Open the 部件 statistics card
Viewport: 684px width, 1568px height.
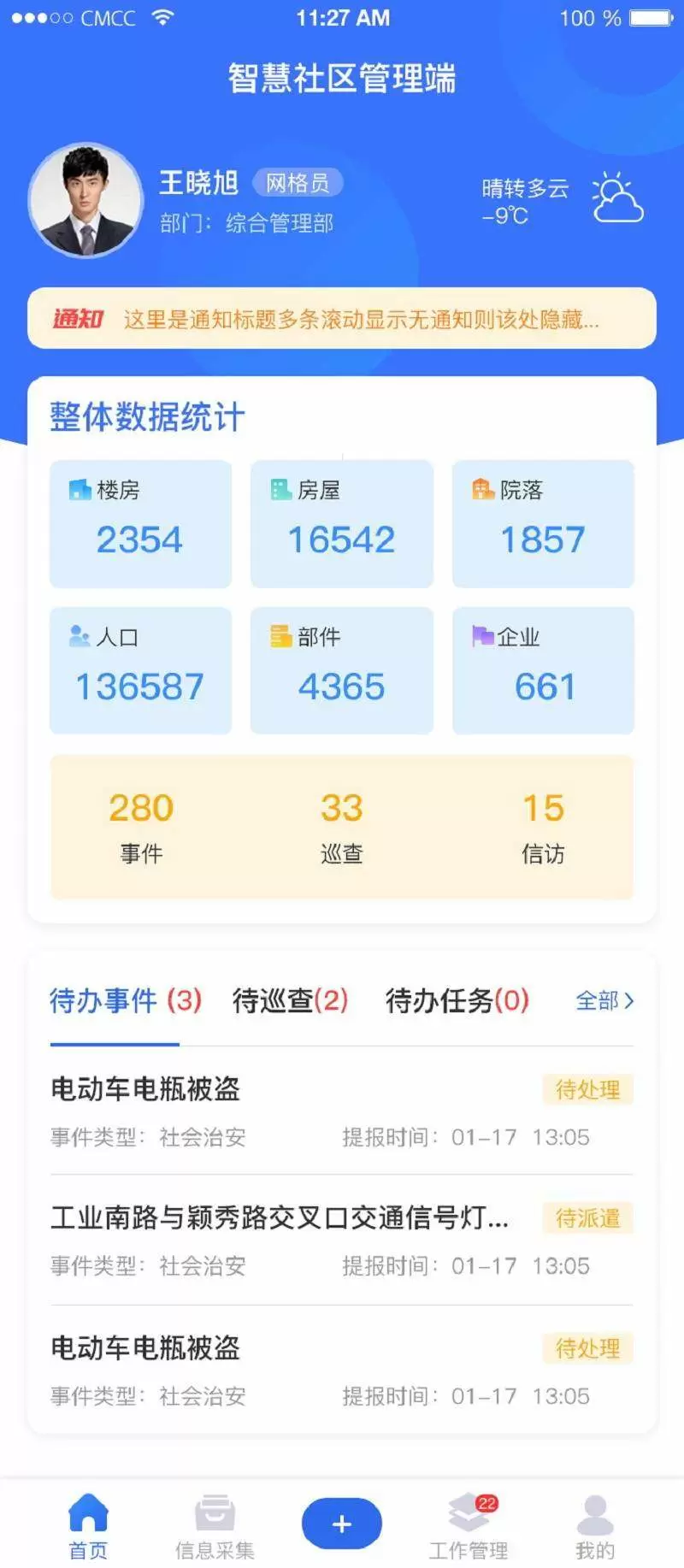pyautogui.click(x=341, y=670)
